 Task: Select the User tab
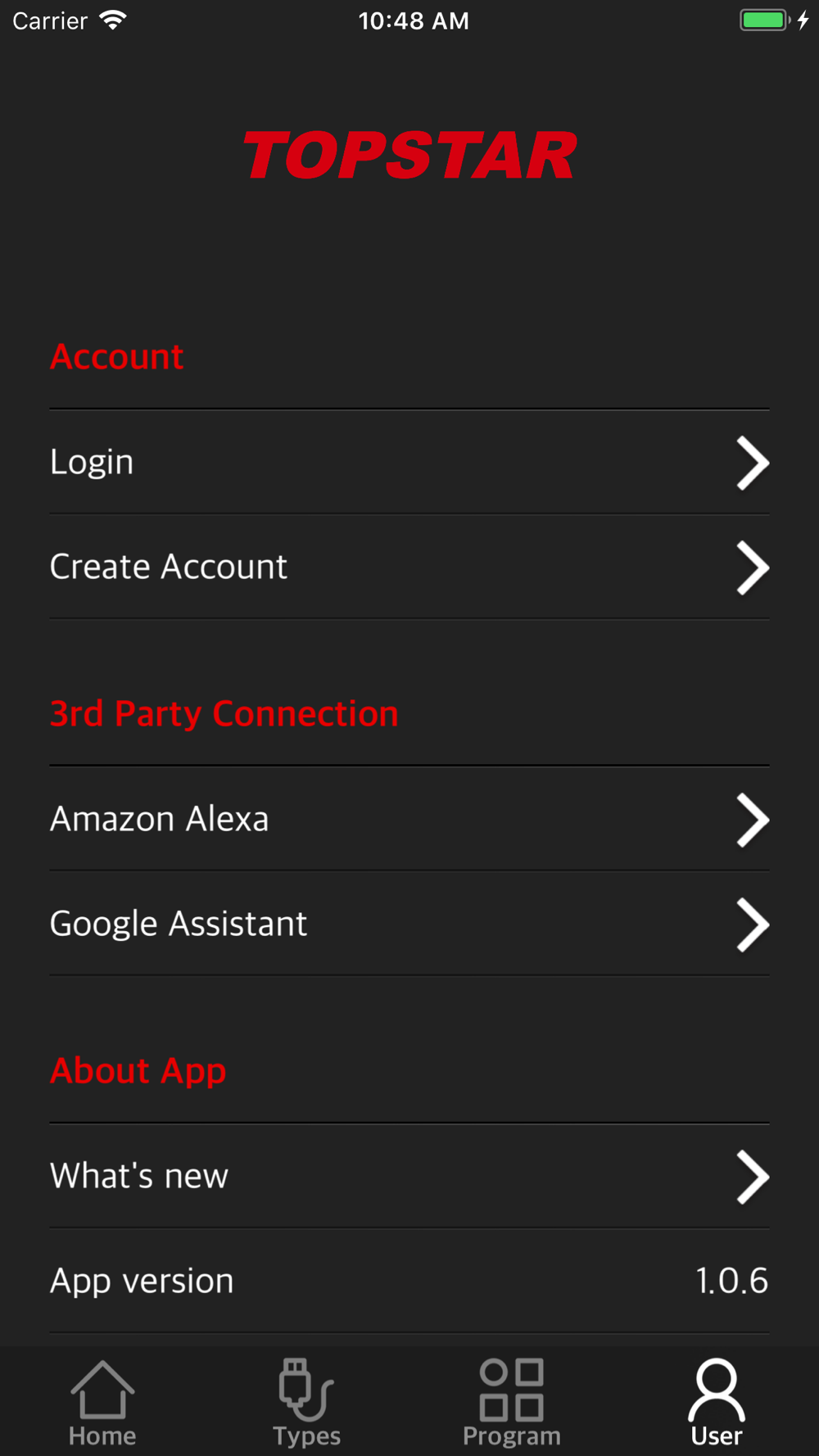click(x=717, y=1403)
